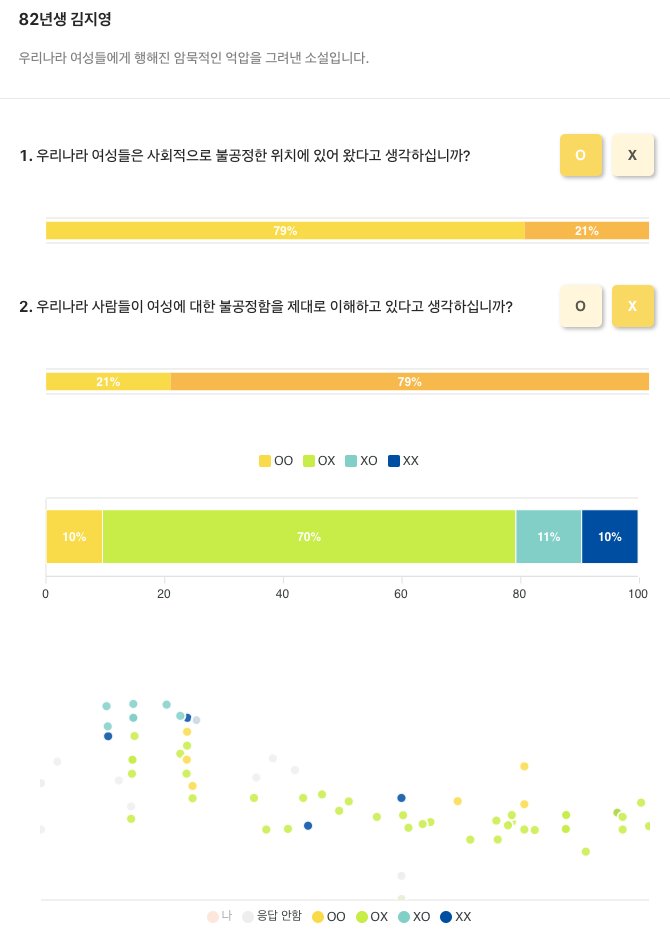Answer O to question 1
This screenshot has width=670, height=945.
click(x=581, y=155)
